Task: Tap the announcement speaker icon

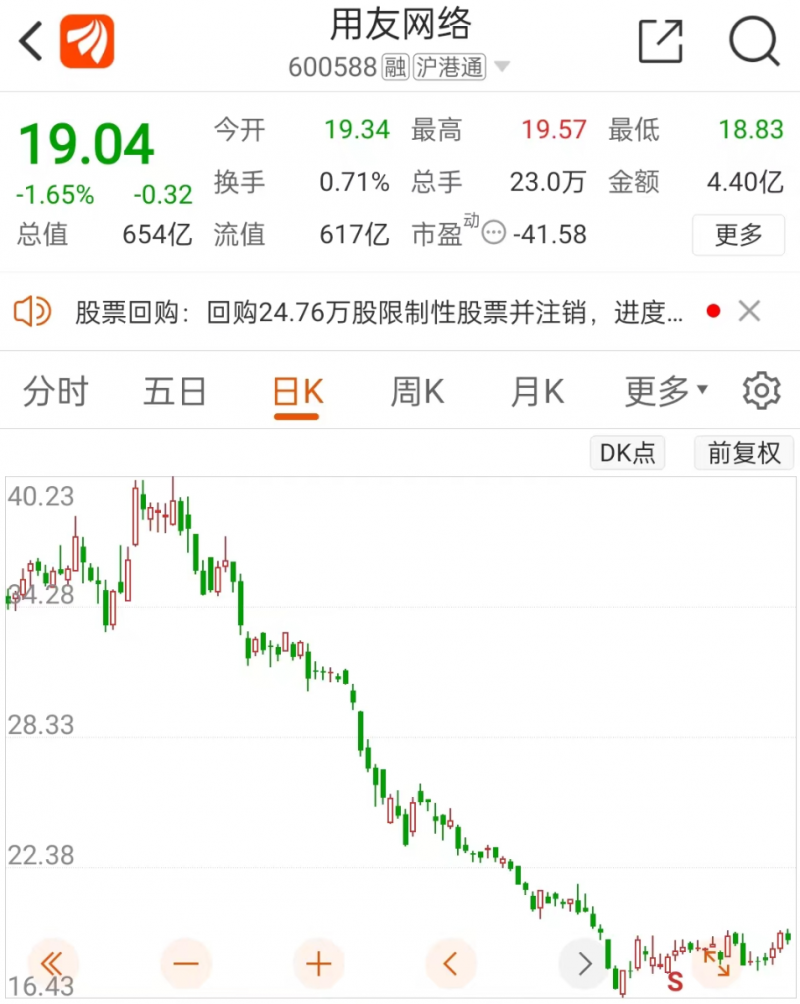Action: tap(34, 311)
